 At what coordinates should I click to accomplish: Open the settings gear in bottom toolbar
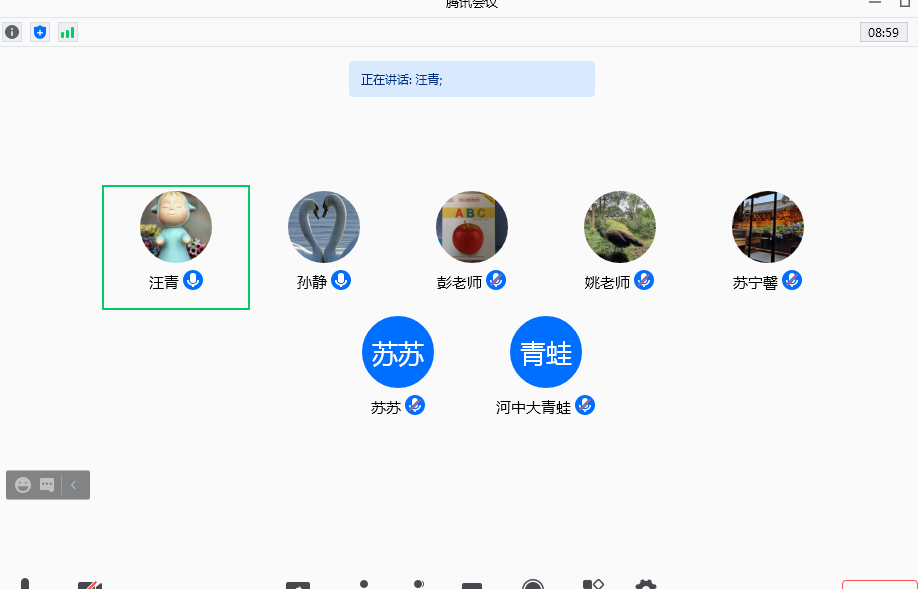(x=646, y=585)
